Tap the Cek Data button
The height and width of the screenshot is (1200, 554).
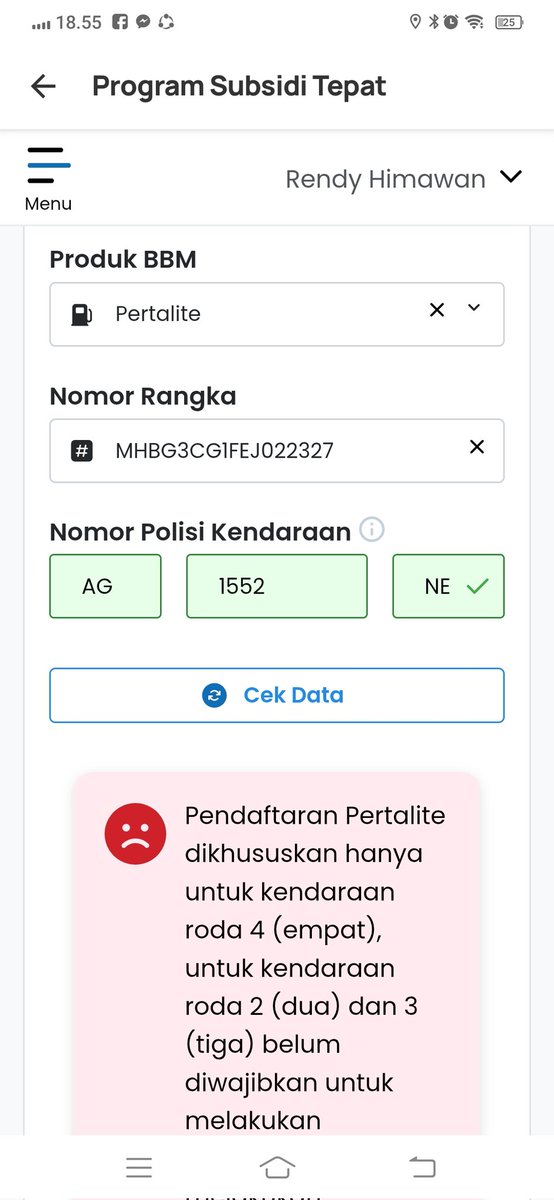[277, 695]
